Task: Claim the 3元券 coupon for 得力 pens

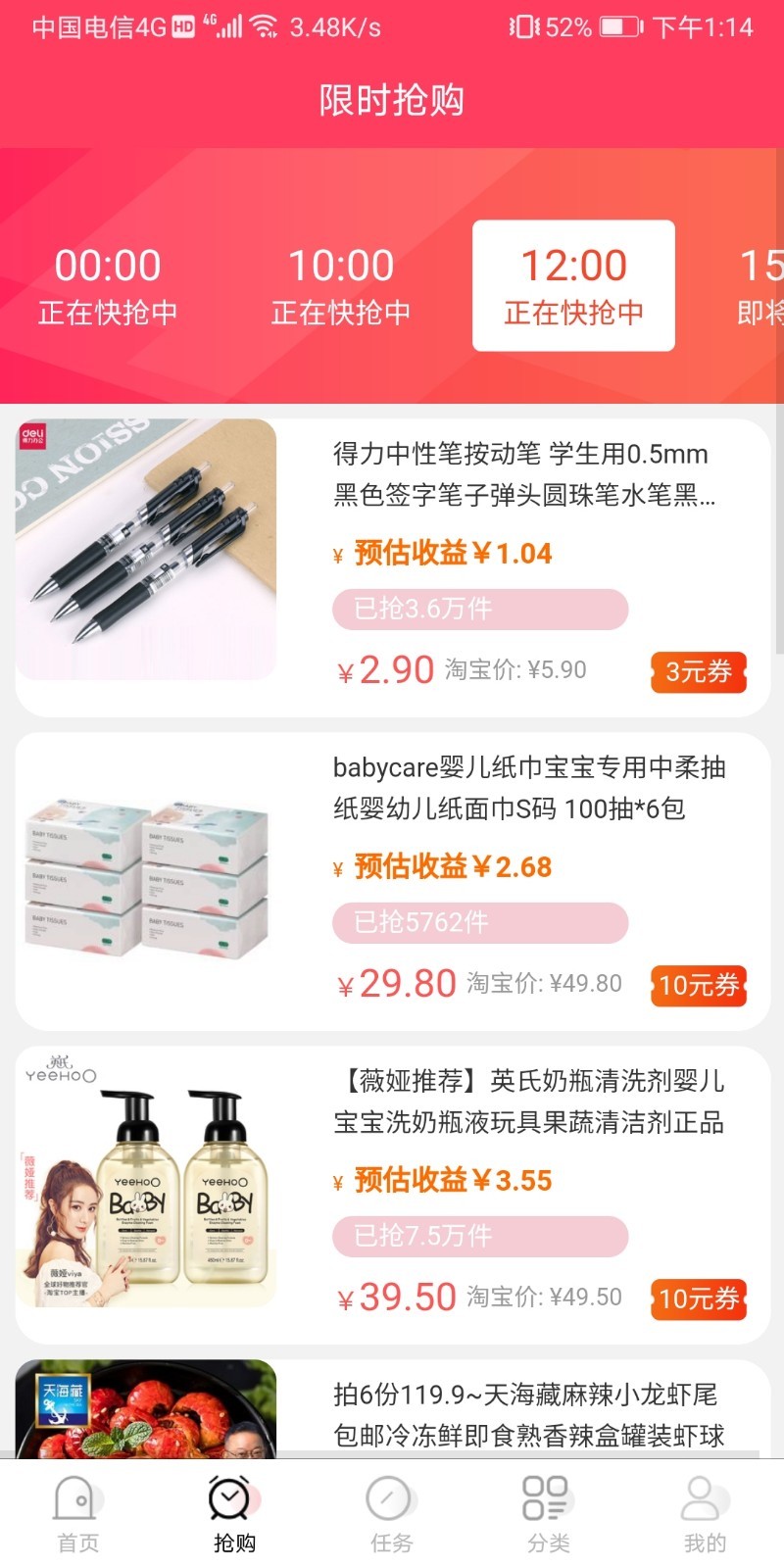Action: 699,672
